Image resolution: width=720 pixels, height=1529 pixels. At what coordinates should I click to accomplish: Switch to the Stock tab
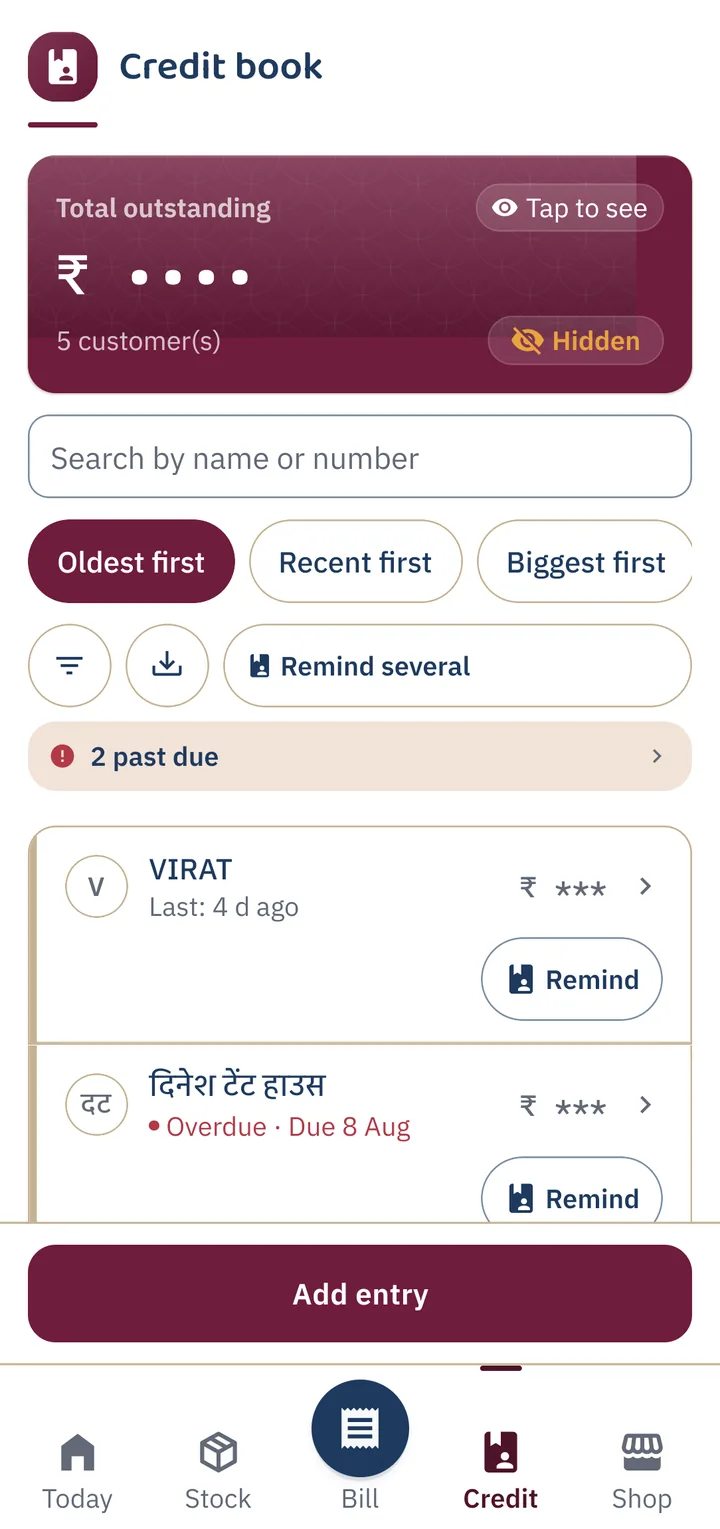[x=218, y=1470]
